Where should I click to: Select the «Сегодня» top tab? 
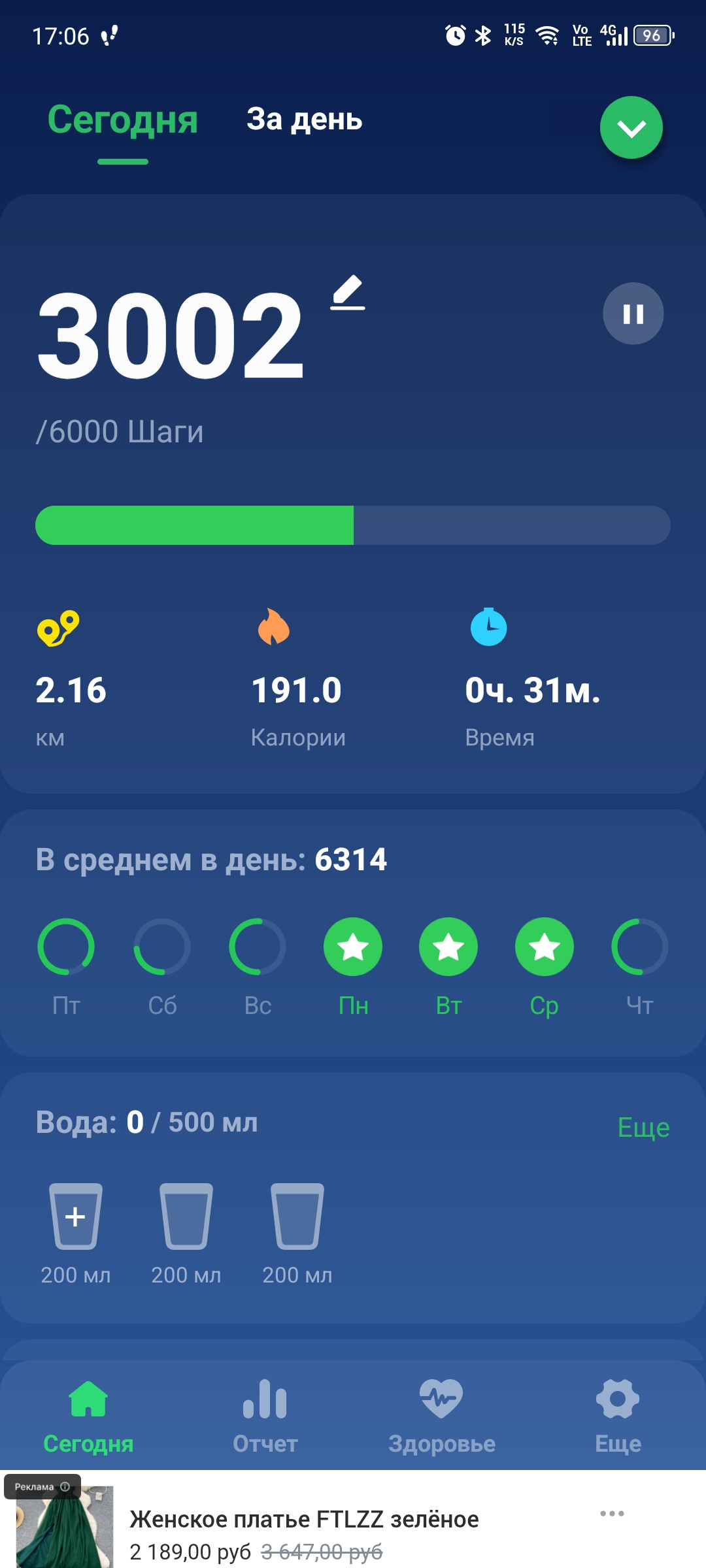123,120
